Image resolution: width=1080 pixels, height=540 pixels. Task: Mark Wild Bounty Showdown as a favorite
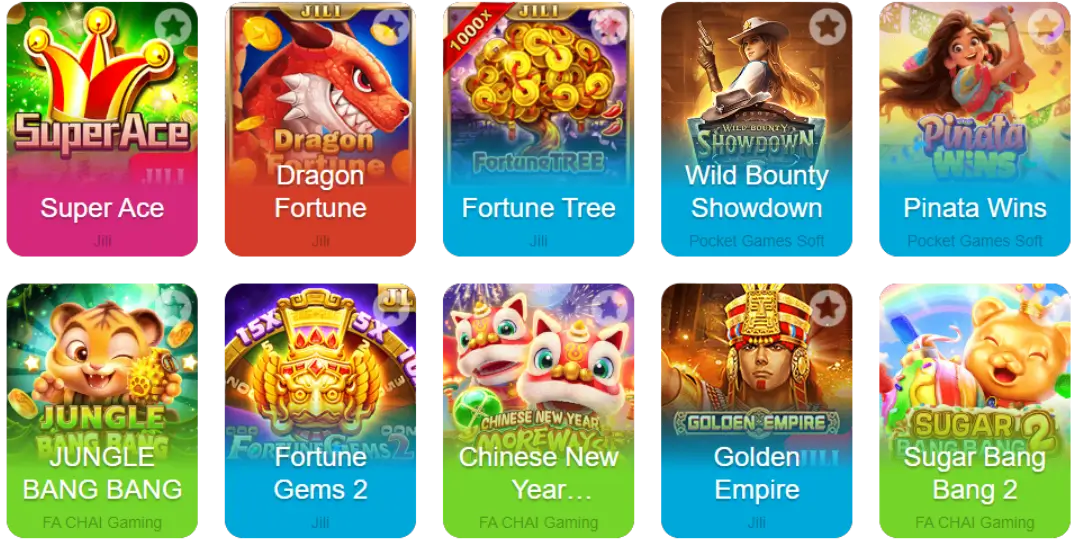pyautogui.click(x=827, y=26)
